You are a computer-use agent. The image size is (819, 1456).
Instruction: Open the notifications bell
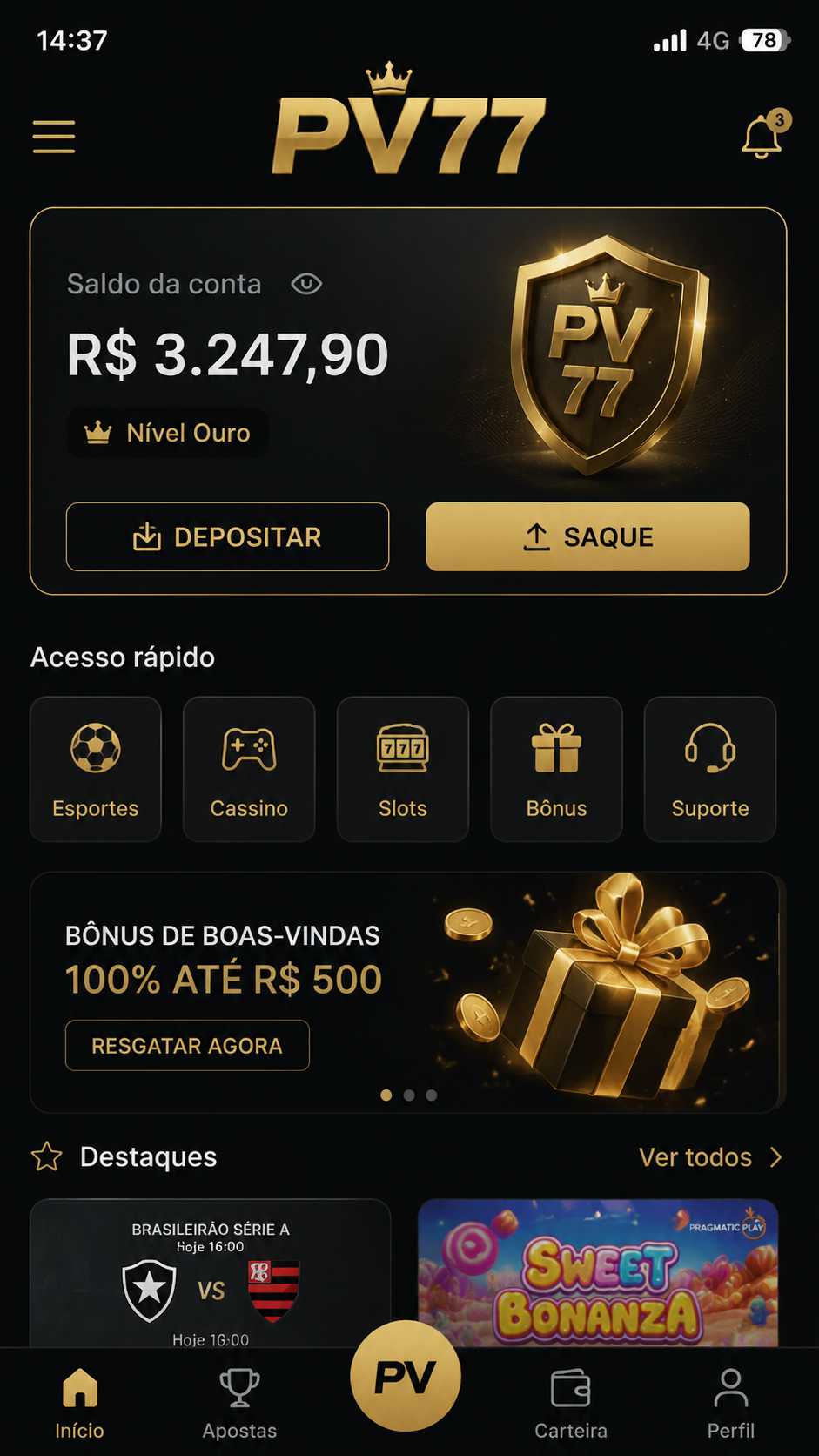pyautogui.click(x=762, y=135)
